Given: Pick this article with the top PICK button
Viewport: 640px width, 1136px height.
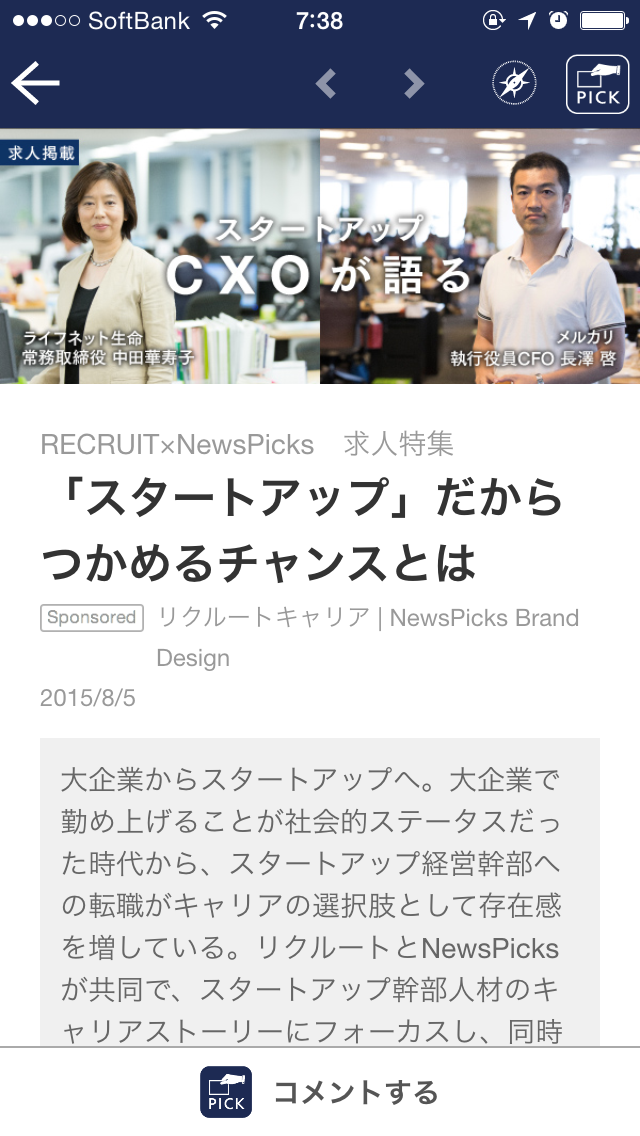Looking at the screenshot, I should click(597, 84).
